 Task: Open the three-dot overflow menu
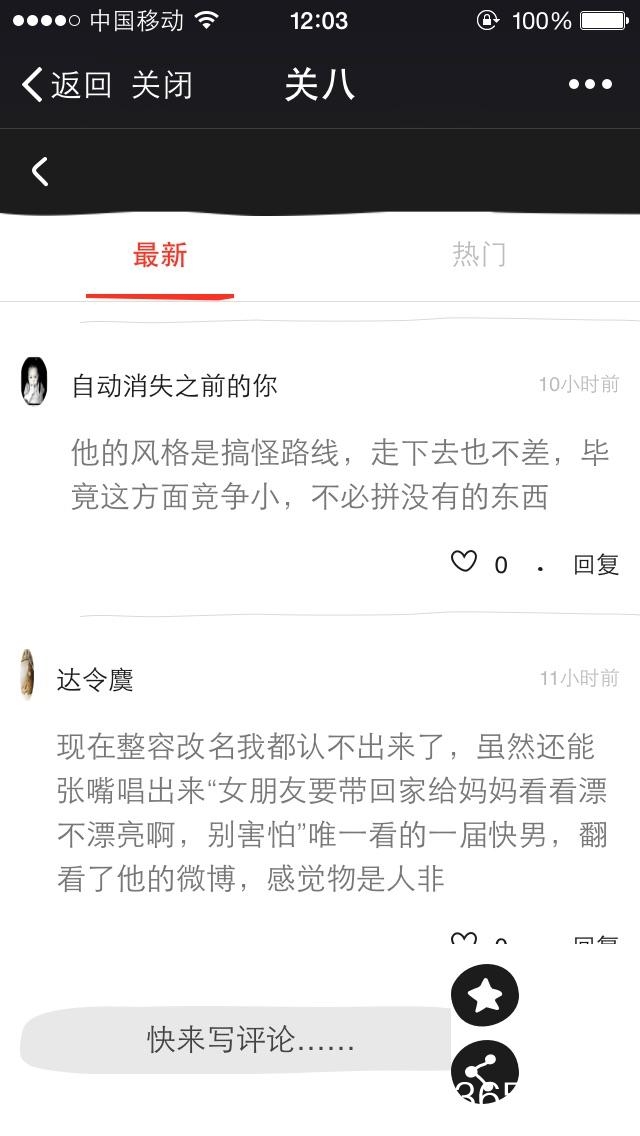[x=589, y=85]
